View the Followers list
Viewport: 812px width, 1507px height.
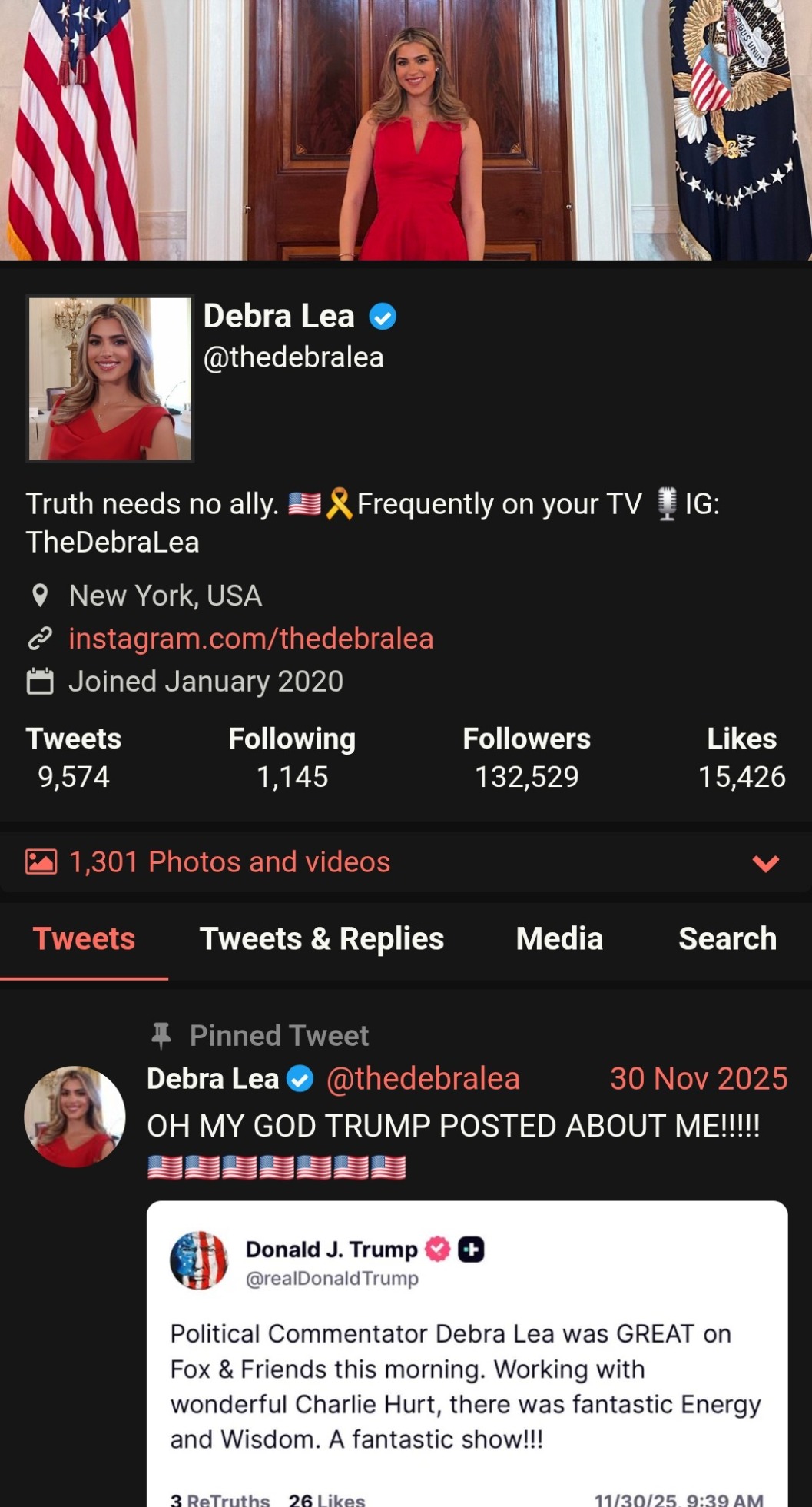pyautogui.click(x=526, y=757)
